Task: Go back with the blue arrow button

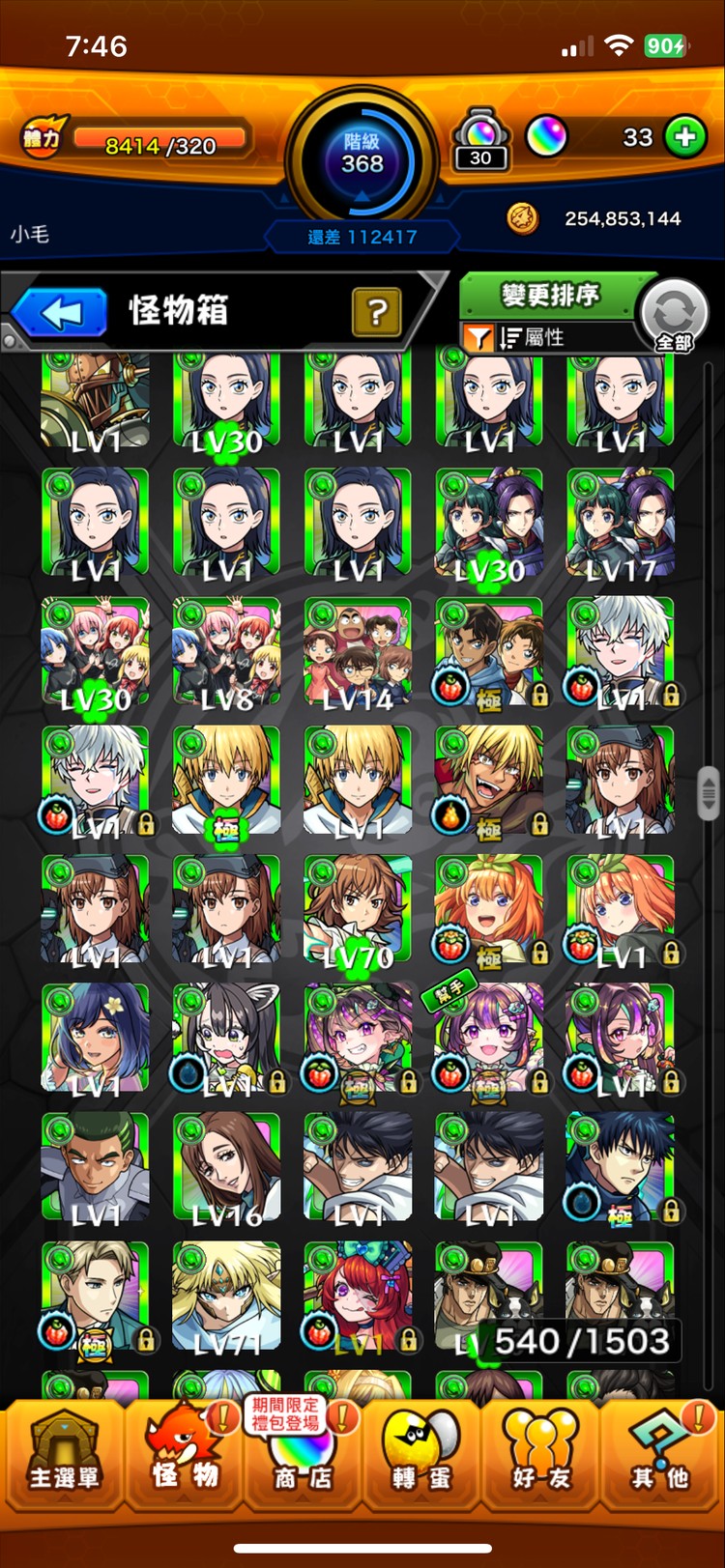Action: click(x=60, y=313)
